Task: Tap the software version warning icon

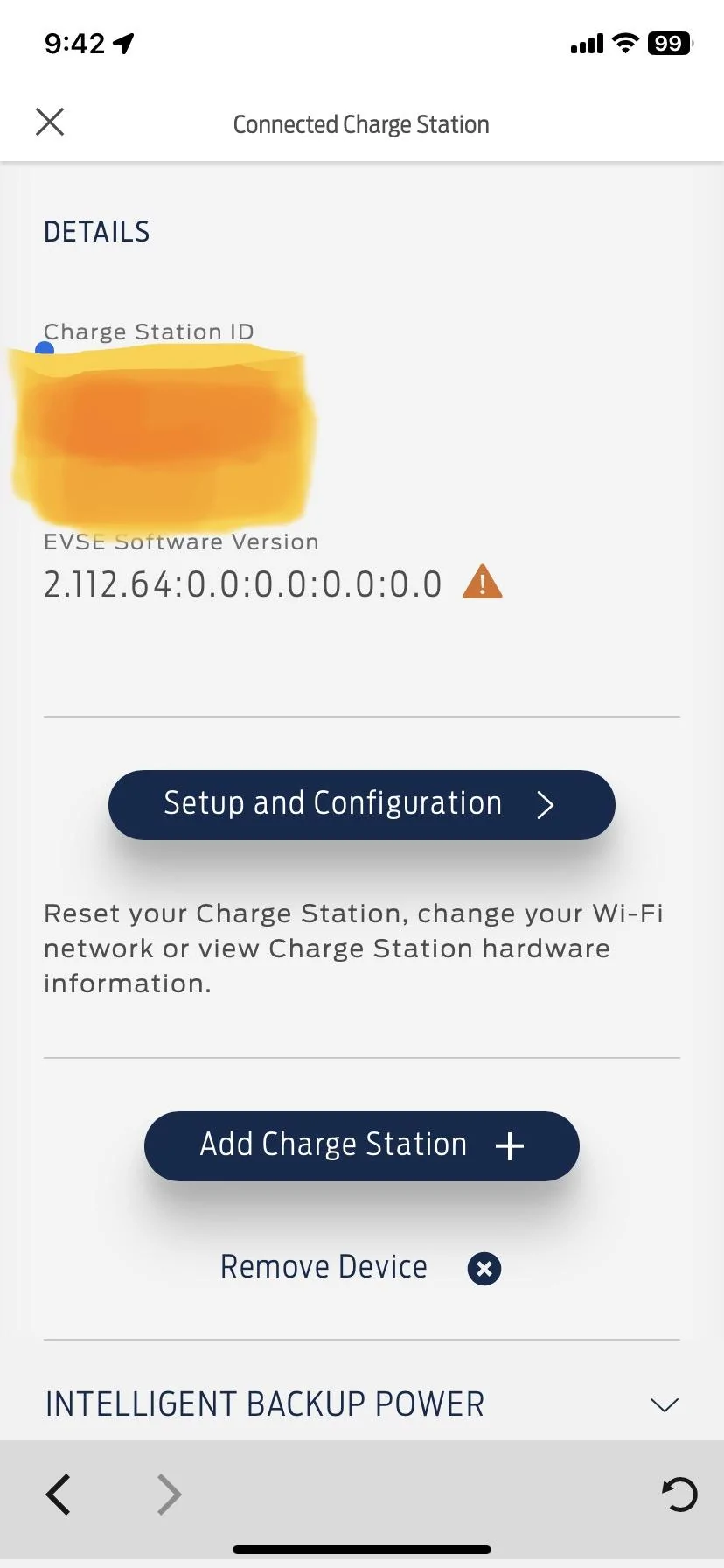Action: coord(482,582)
